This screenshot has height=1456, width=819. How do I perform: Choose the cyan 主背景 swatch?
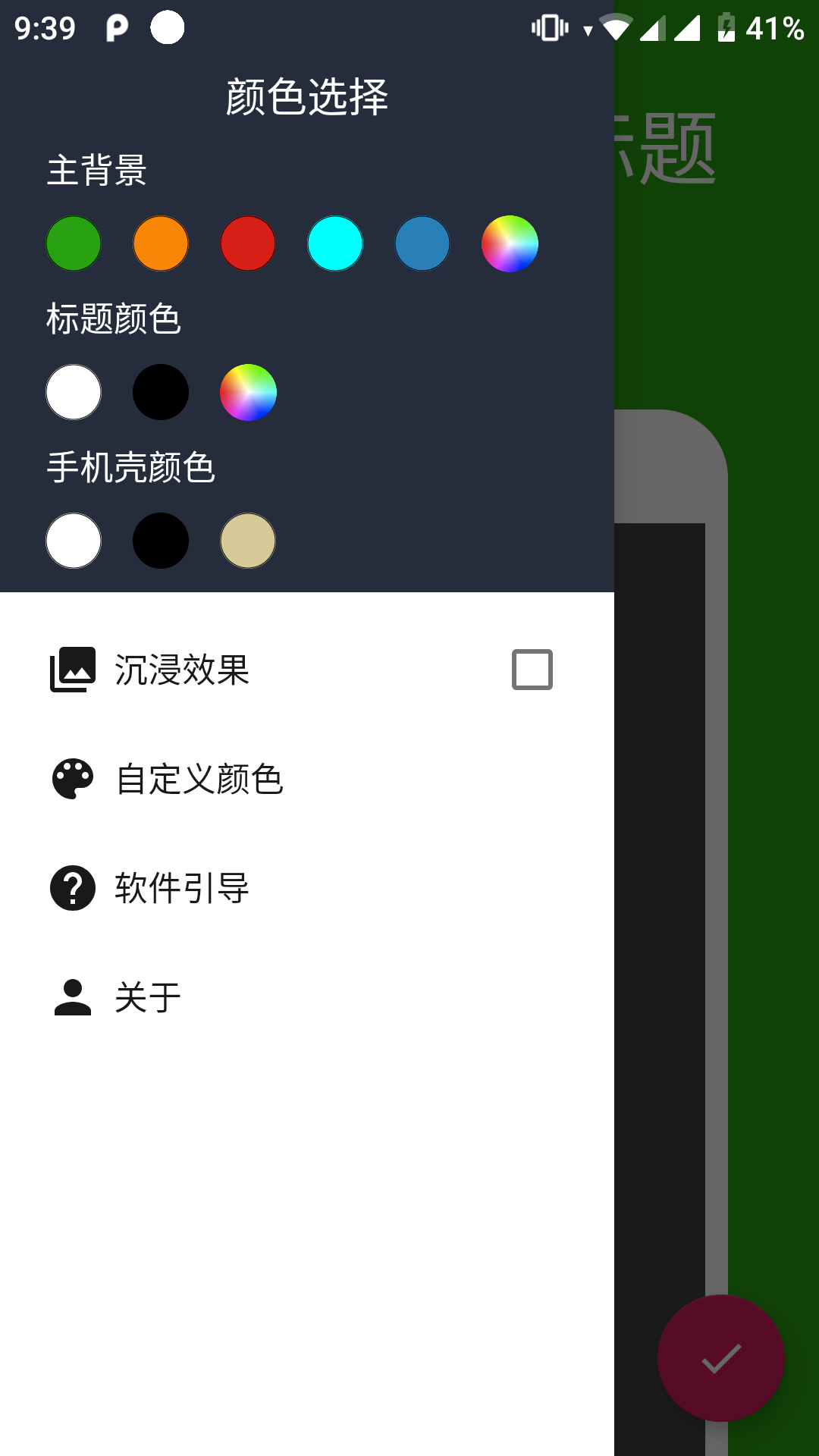tap(335, 243)
